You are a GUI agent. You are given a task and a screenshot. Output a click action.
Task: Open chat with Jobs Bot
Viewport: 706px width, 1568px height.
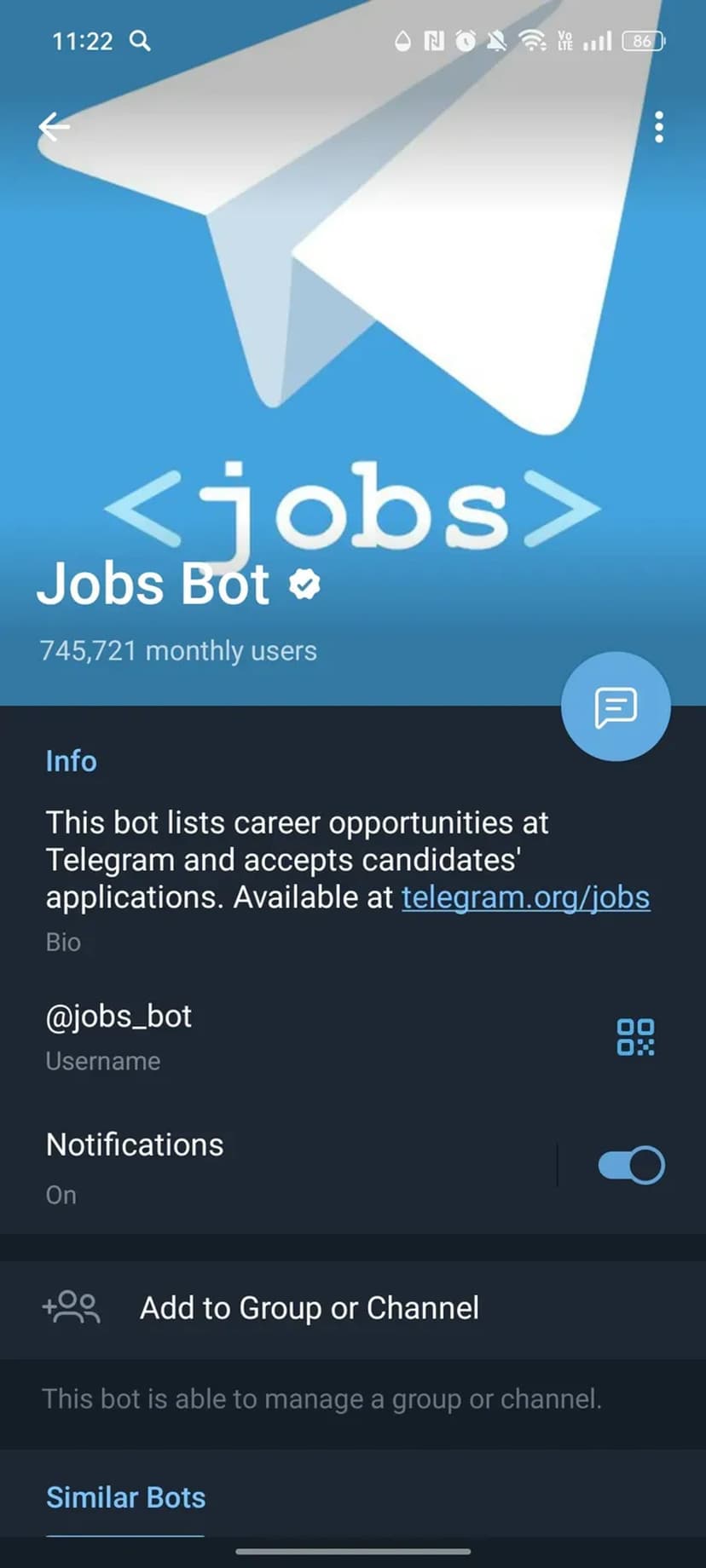click(616, 706)
